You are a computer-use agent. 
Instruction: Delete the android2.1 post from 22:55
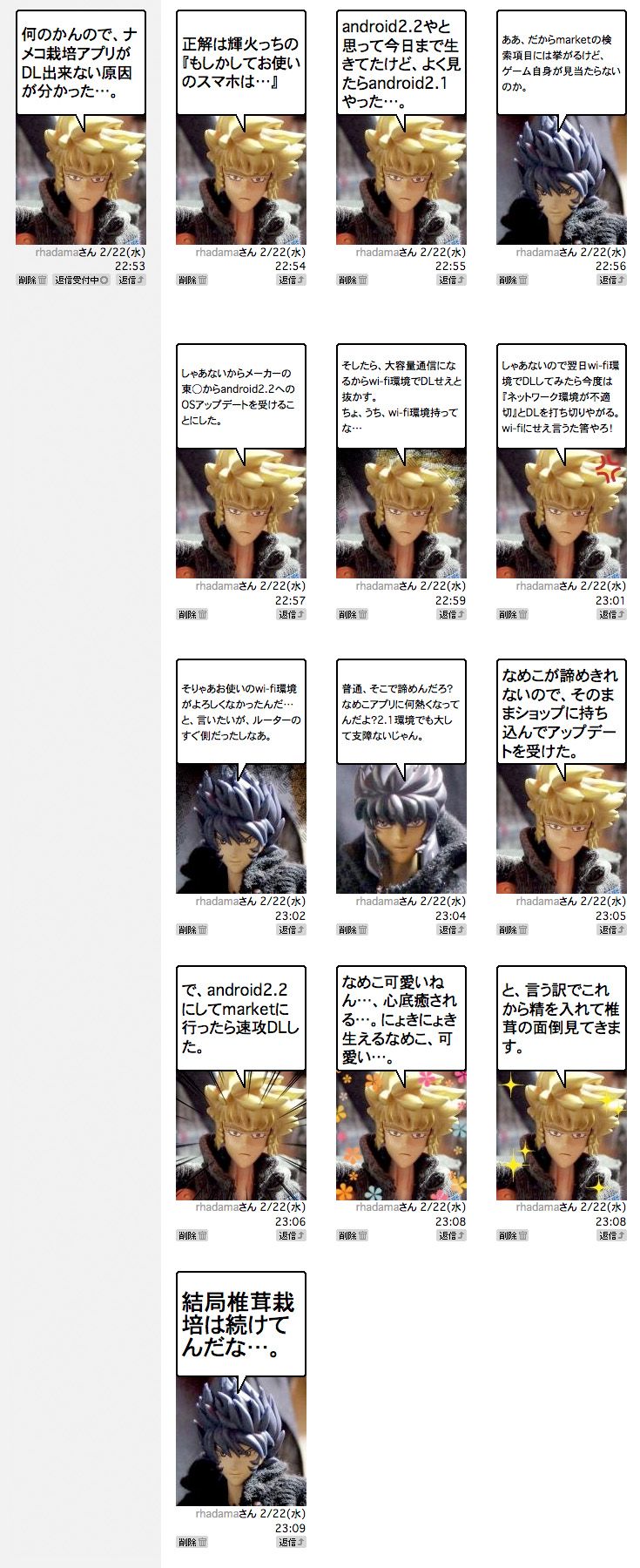point(352,280)
